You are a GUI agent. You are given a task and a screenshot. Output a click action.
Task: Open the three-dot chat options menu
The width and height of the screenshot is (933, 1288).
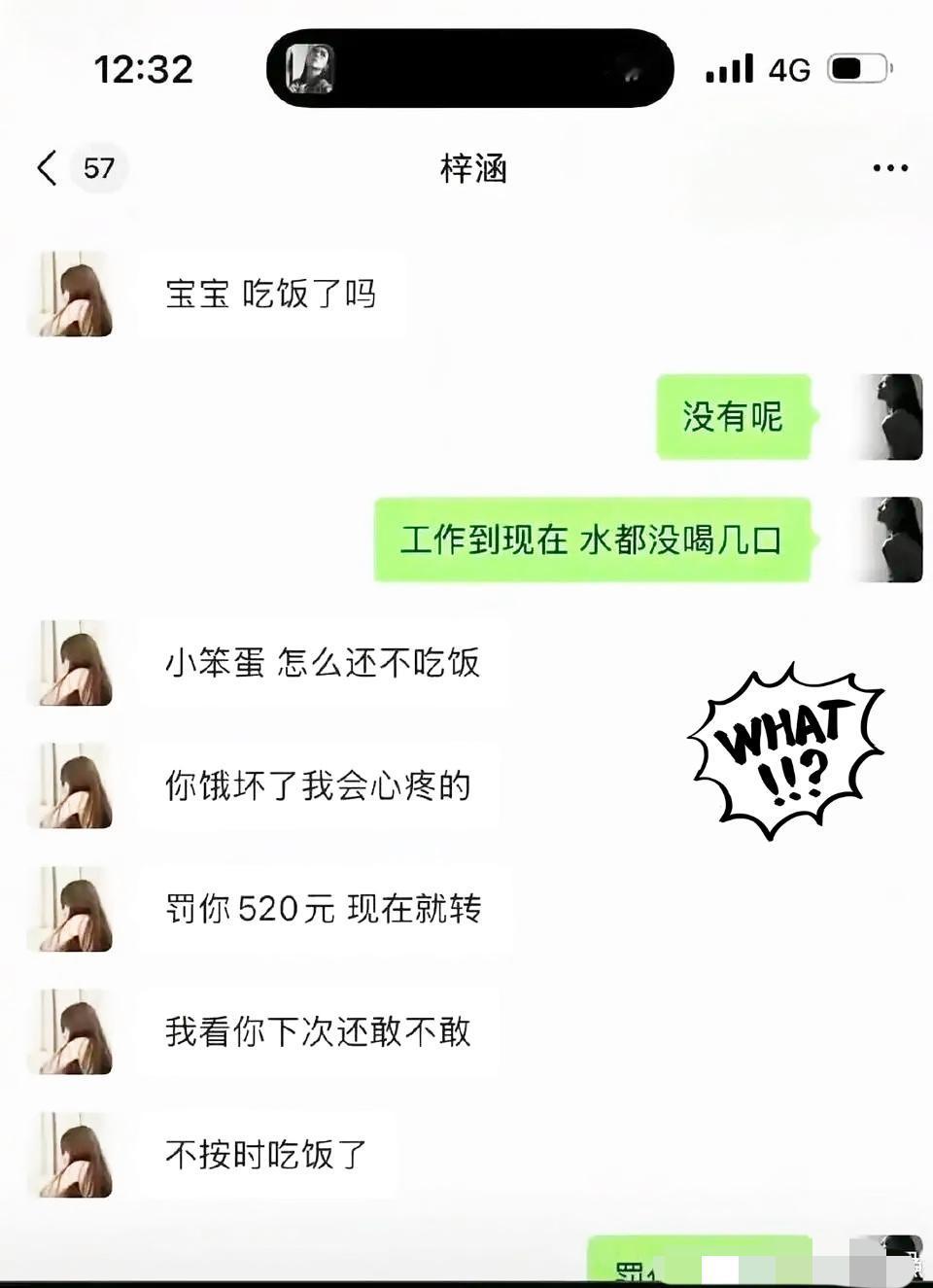coord(890,165)
